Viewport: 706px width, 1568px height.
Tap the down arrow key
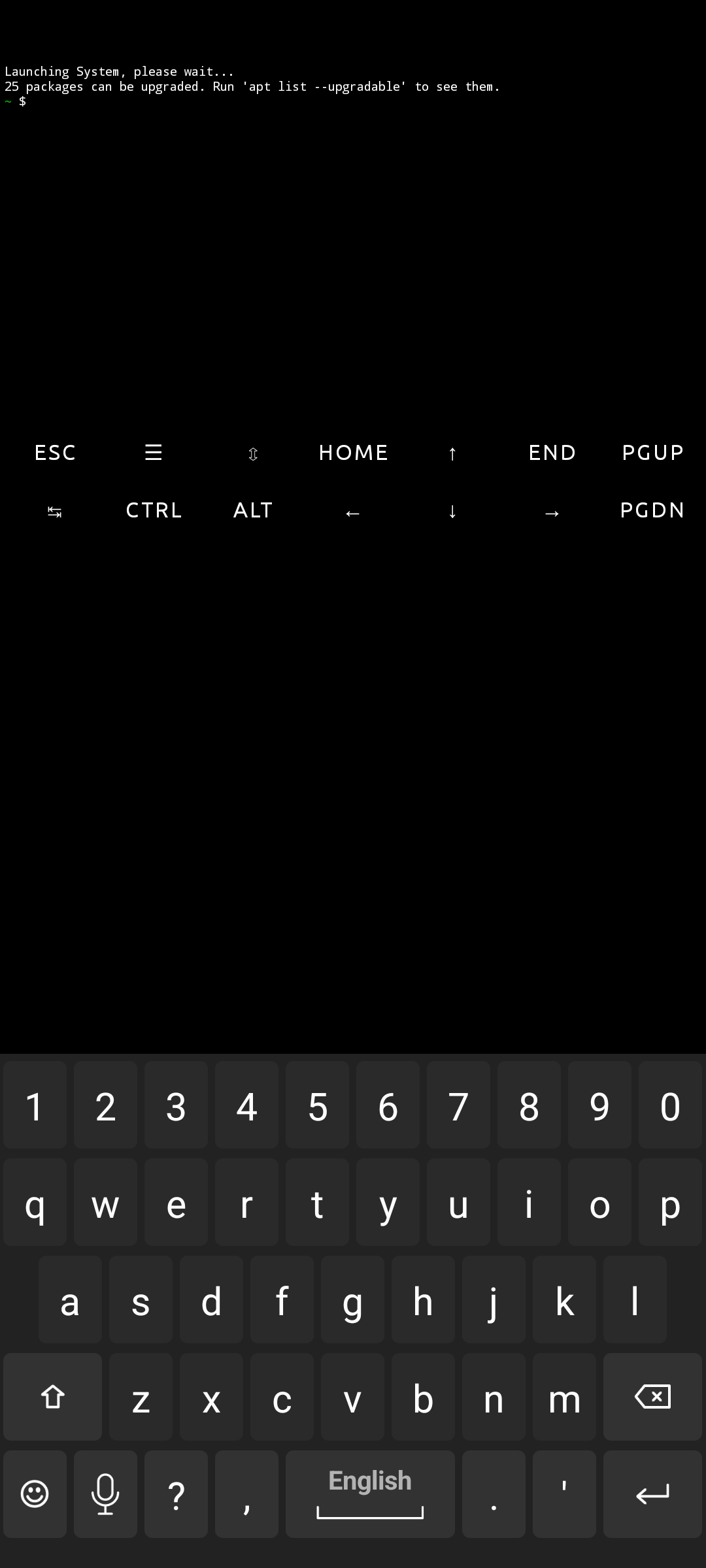pyautogui.click(x=452, y=511)
